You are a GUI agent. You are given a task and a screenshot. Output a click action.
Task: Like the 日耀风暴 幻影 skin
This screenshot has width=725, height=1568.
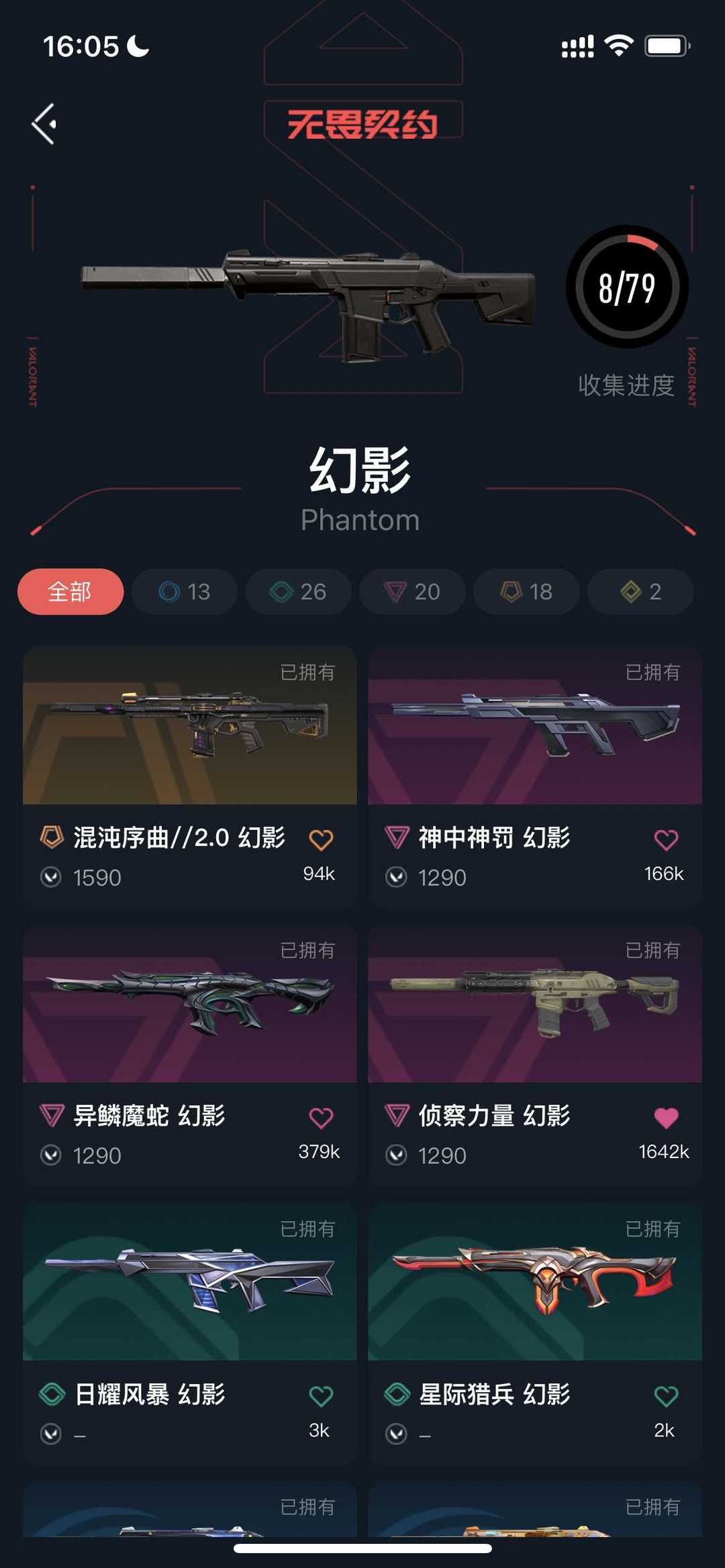pyautogui.click(x=321, y=1396)
